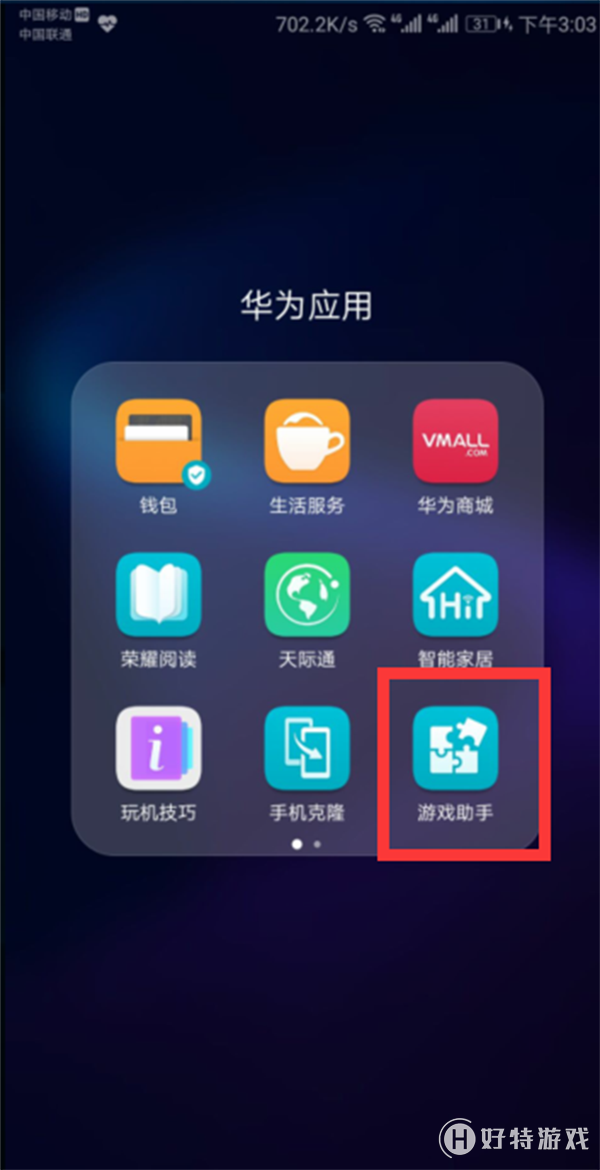Launch the 手机克隆 phone clone app
Viewport: 600px width, 1170px height.
pos(307,748)
